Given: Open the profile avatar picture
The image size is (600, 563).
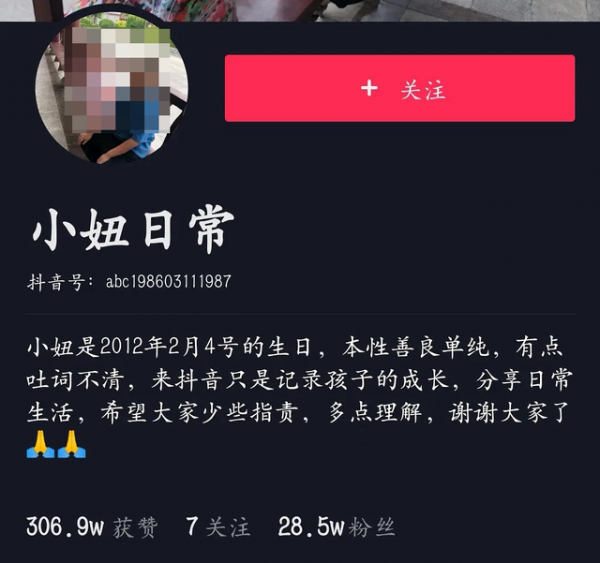Looking at the screenshot, I should coord(112,90).
